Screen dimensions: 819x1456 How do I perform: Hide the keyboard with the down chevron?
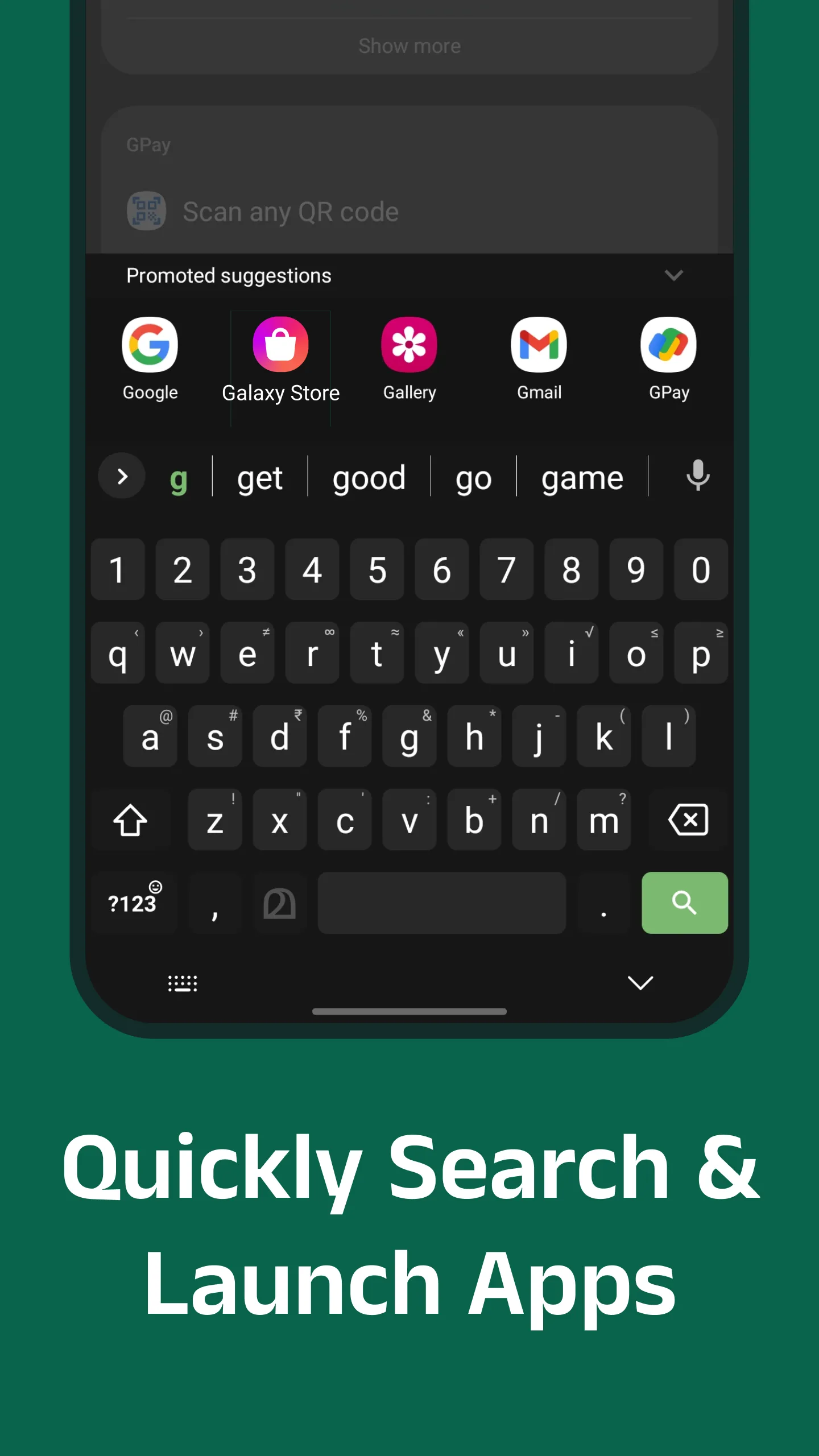coord(640,983)
